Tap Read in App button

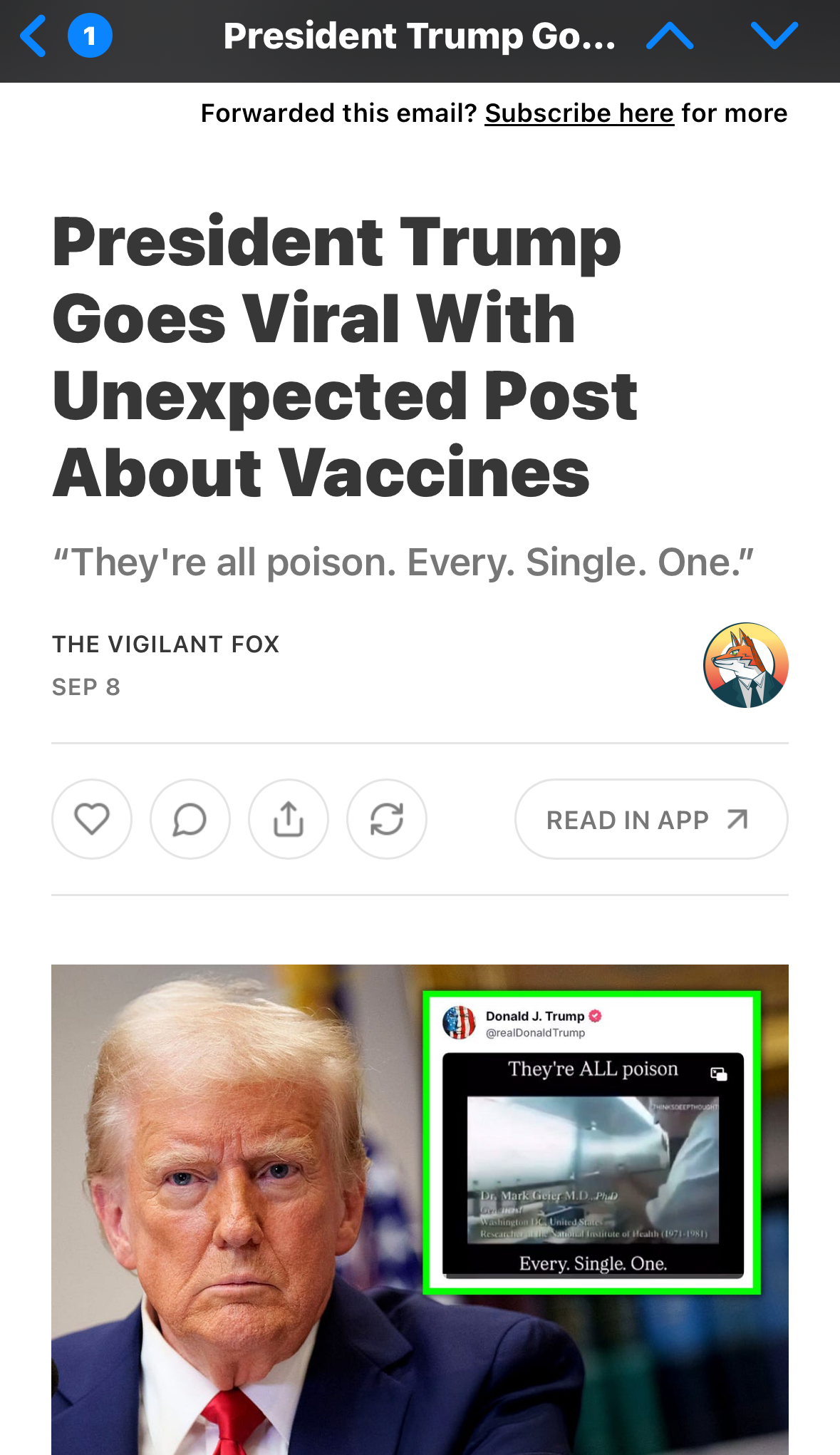pos(650,819)
